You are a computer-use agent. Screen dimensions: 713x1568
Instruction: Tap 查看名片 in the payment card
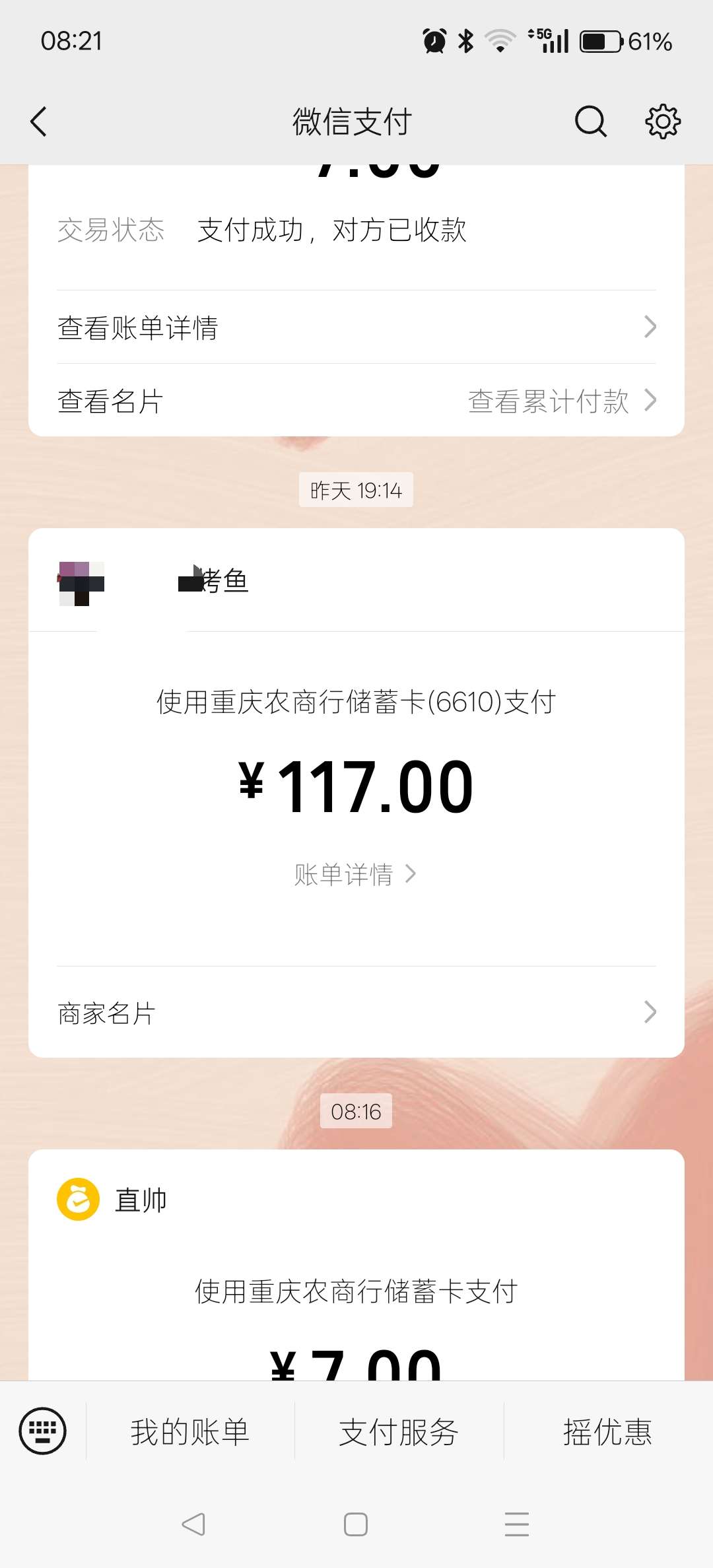click(111, 401)
